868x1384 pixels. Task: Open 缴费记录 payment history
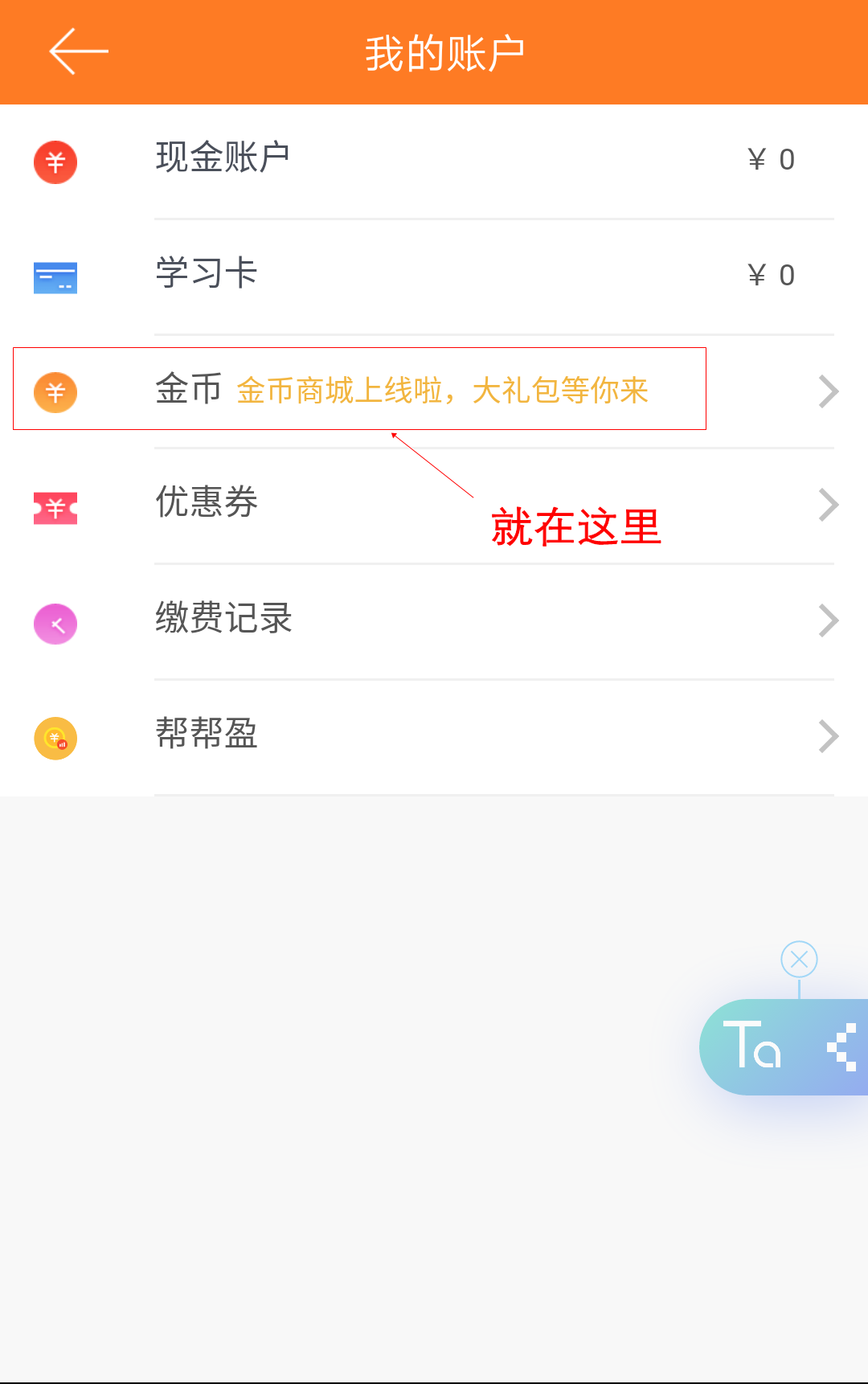(x=434, y=620)
